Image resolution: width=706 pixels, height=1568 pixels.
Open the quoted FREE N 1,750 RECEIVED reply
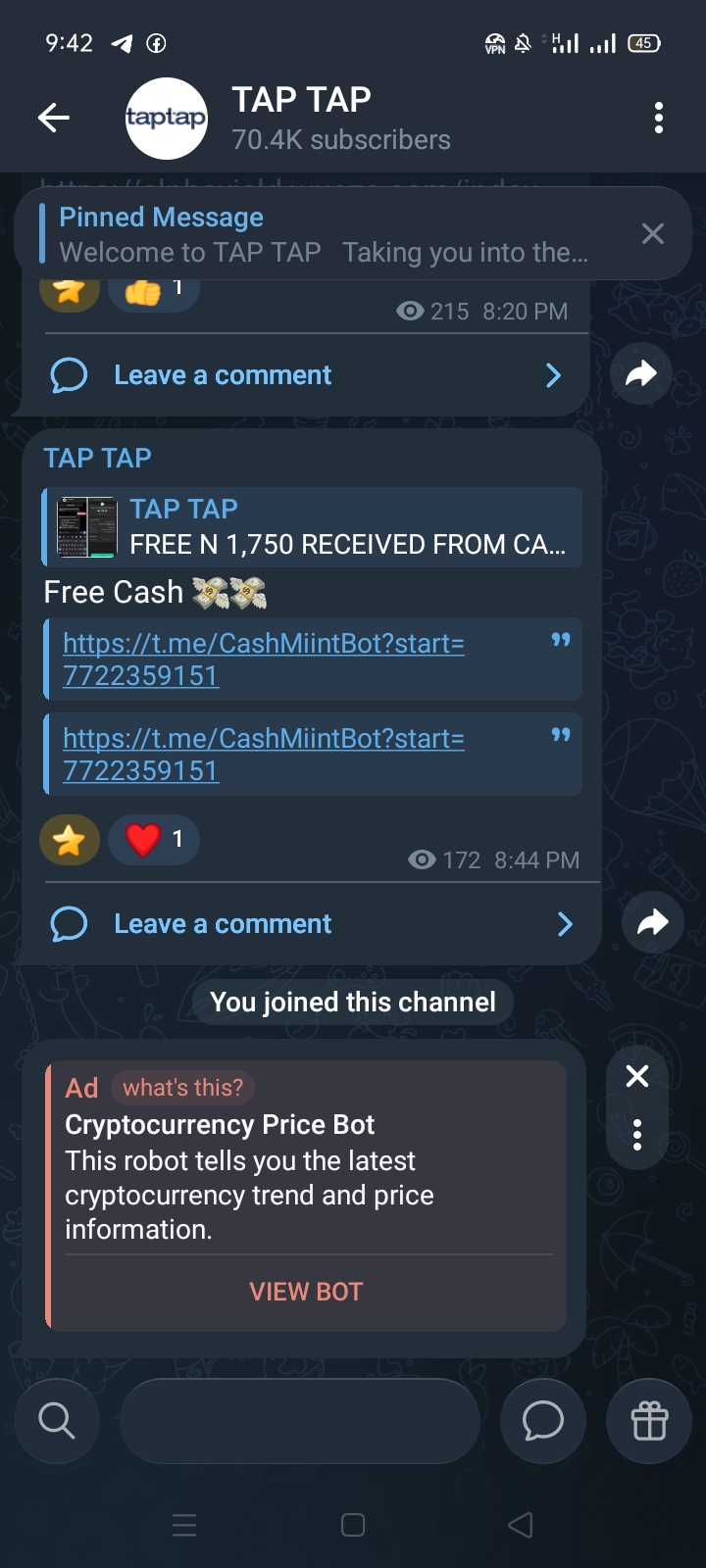[x=314, y=526]
